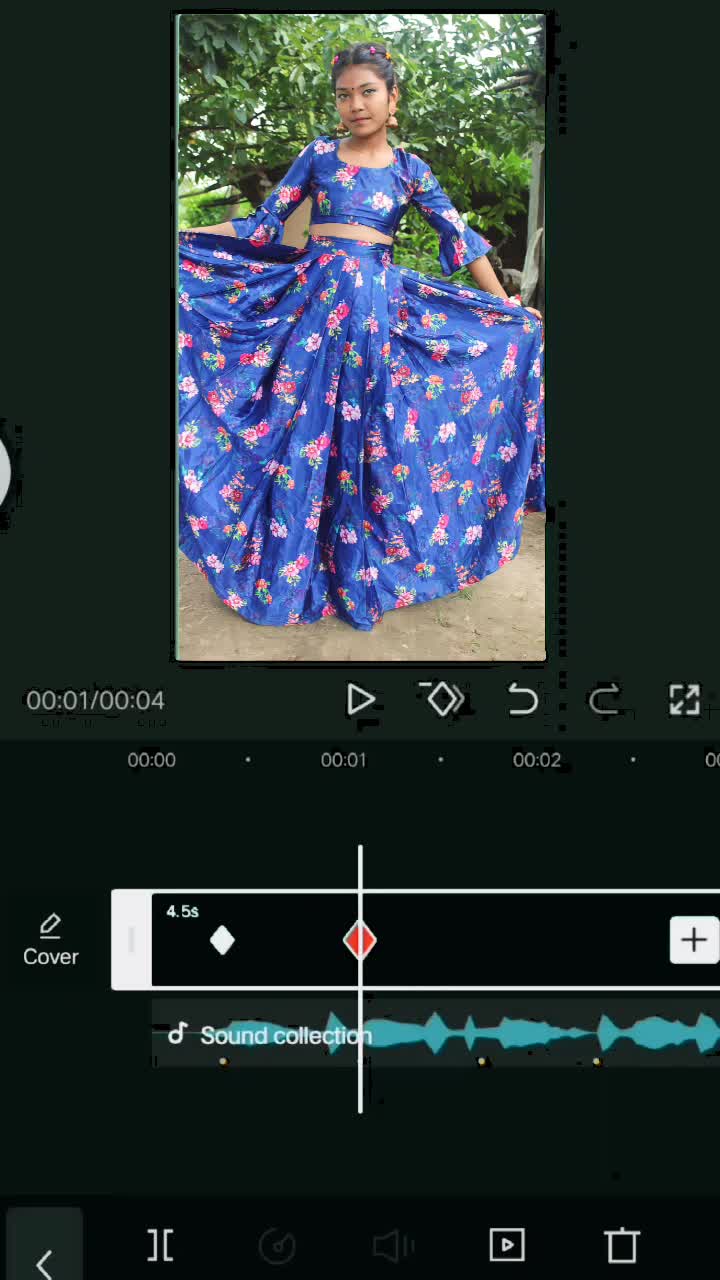Select the Sound collection audio track
This screenshot has width=720, height=1280.
click(x=436, y=1034)
